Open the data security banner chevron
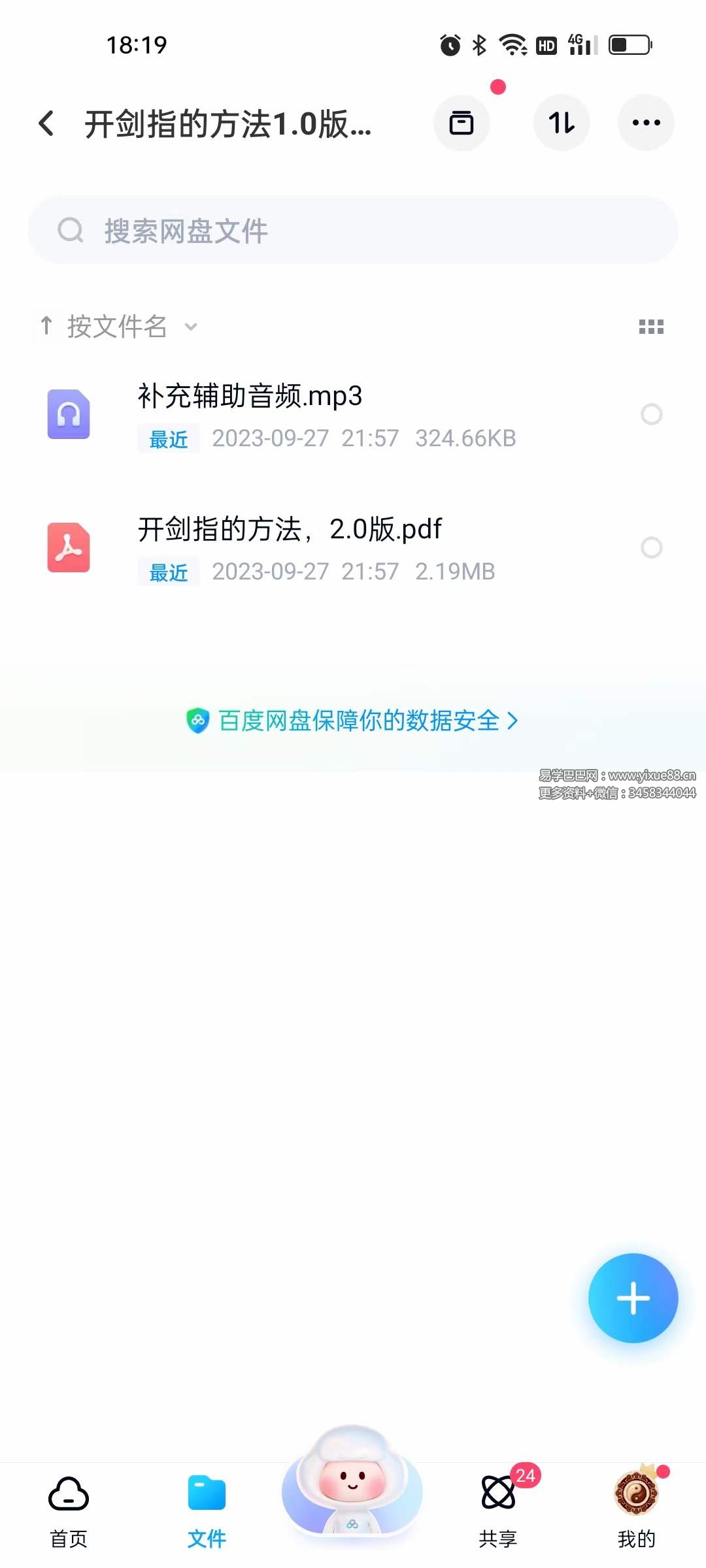This screenshot has height=1568, width=706. pyautogui.click(x=514, y=721)
